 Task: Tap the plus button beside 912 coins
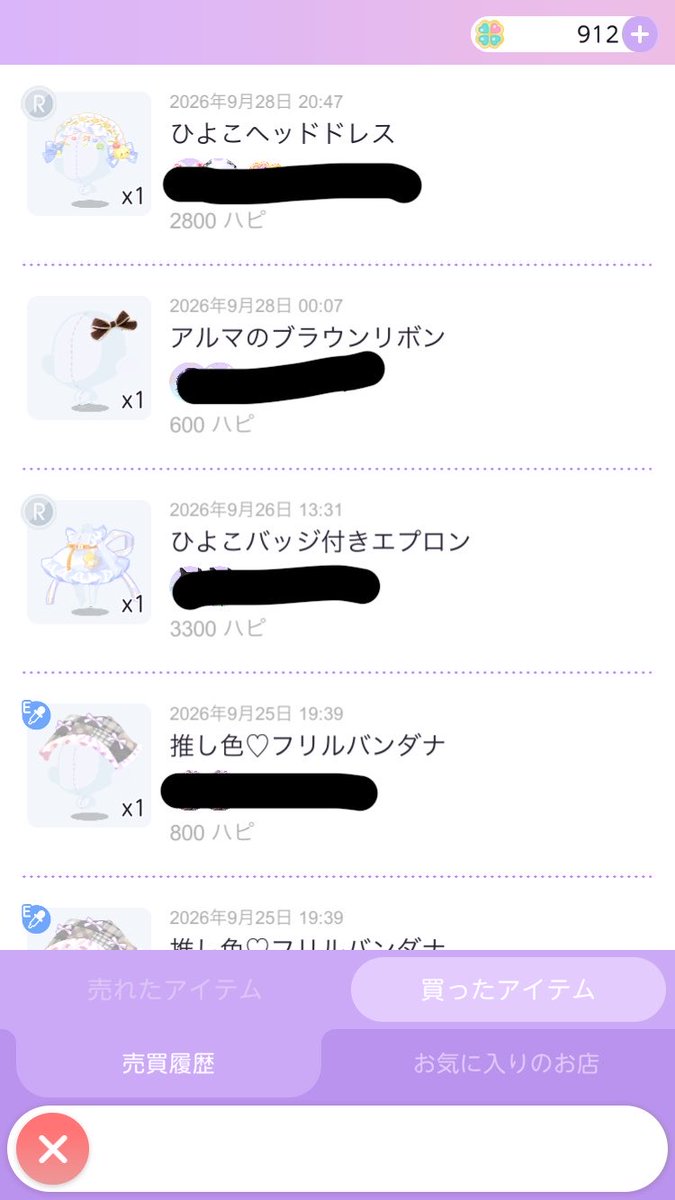(x=640, y=35)
